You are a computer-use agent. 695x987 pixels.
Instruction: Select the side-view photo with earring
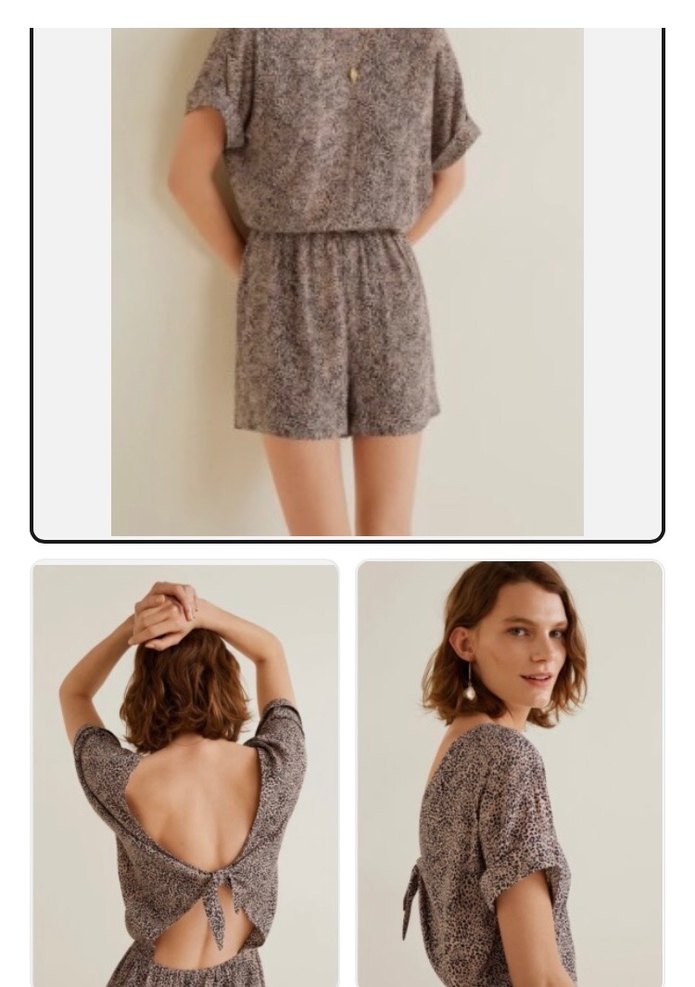coord(510,773)
